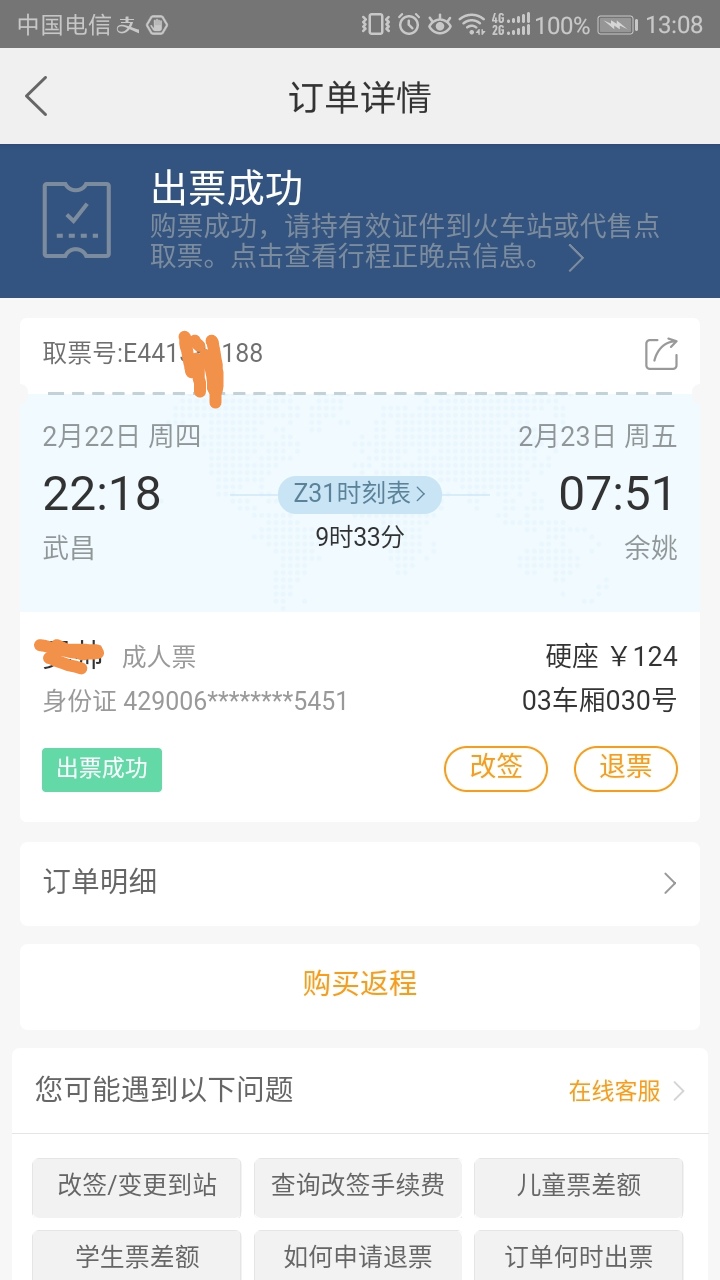The width and height of the screenshot is (720, 1280).
Task: Select 学生票差额 help option
Action: (136, 1256)
